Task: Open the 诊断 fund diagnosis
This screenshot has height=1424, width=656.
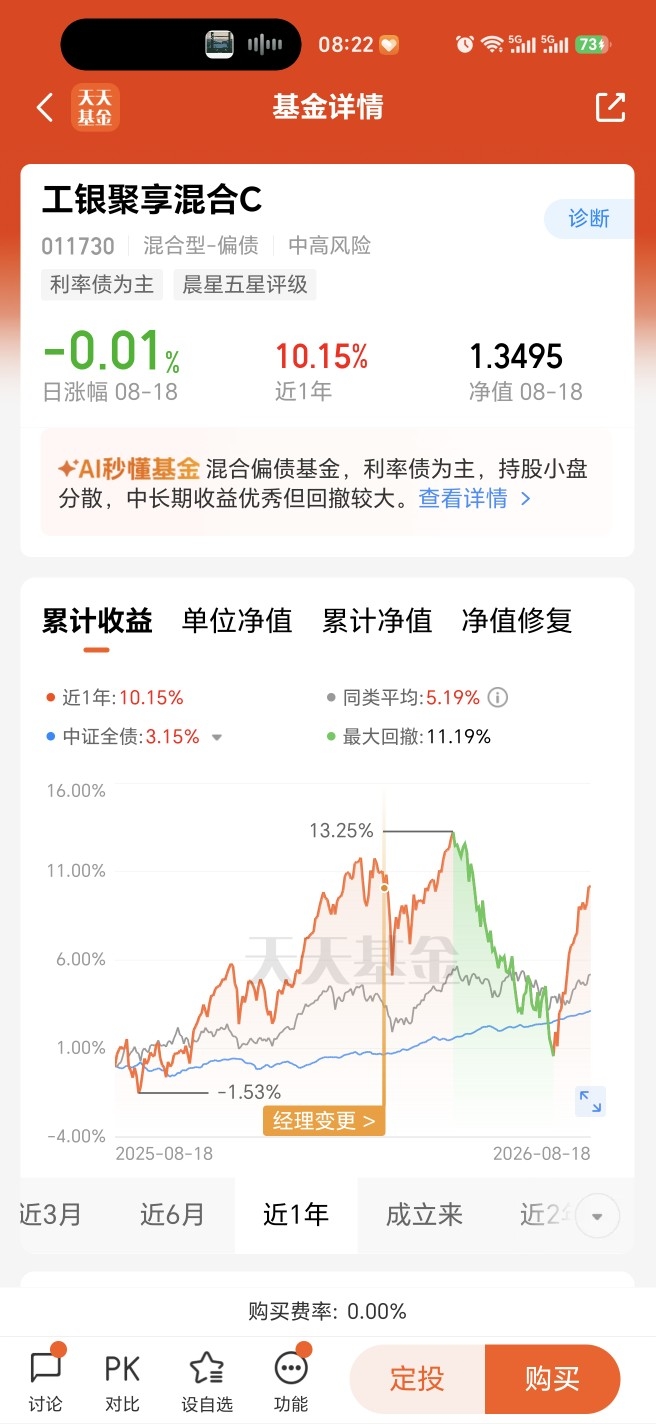Action: tap(589, 219)
